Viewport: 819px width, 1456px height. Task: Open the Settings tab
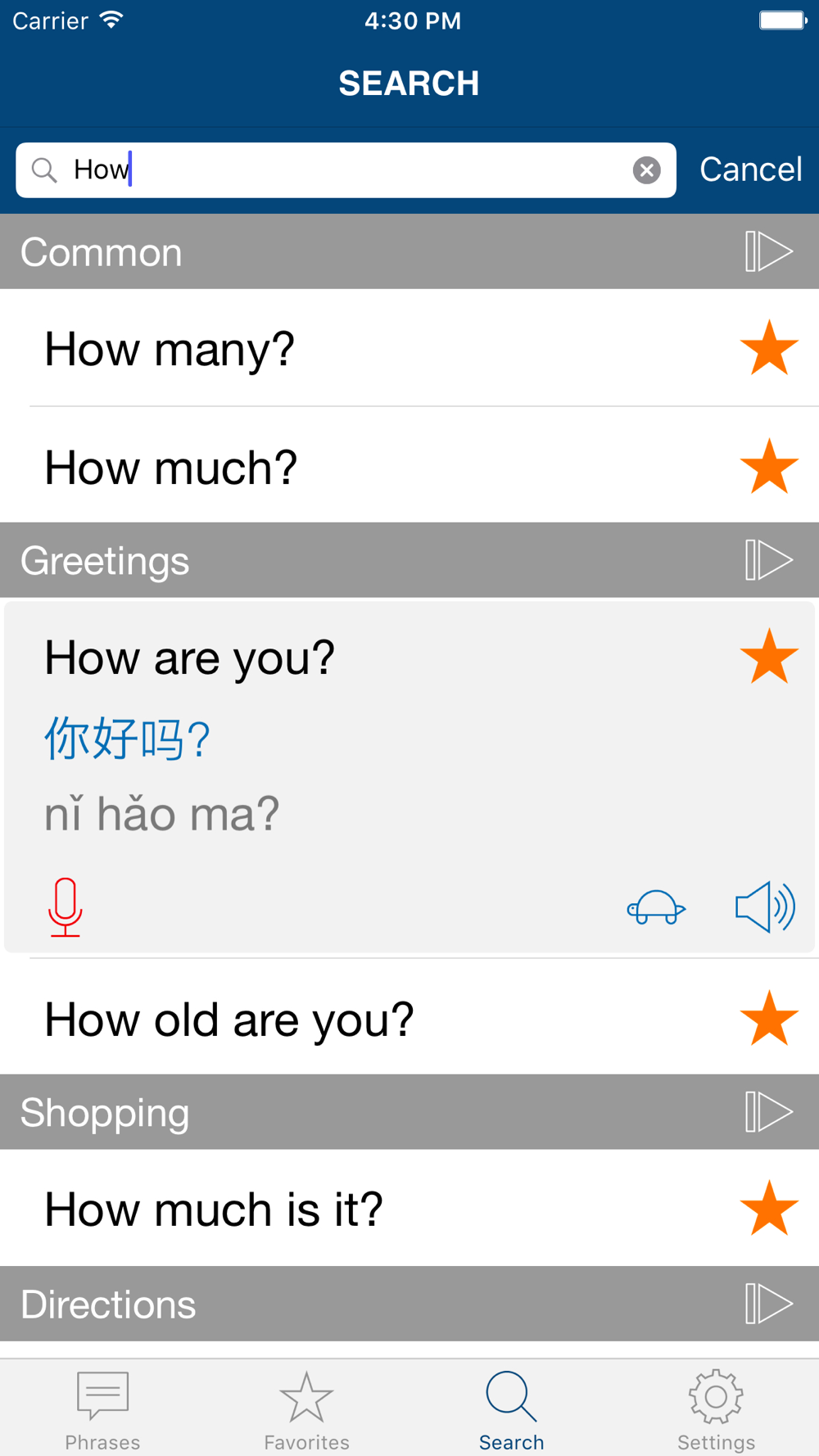point(716,1410)
